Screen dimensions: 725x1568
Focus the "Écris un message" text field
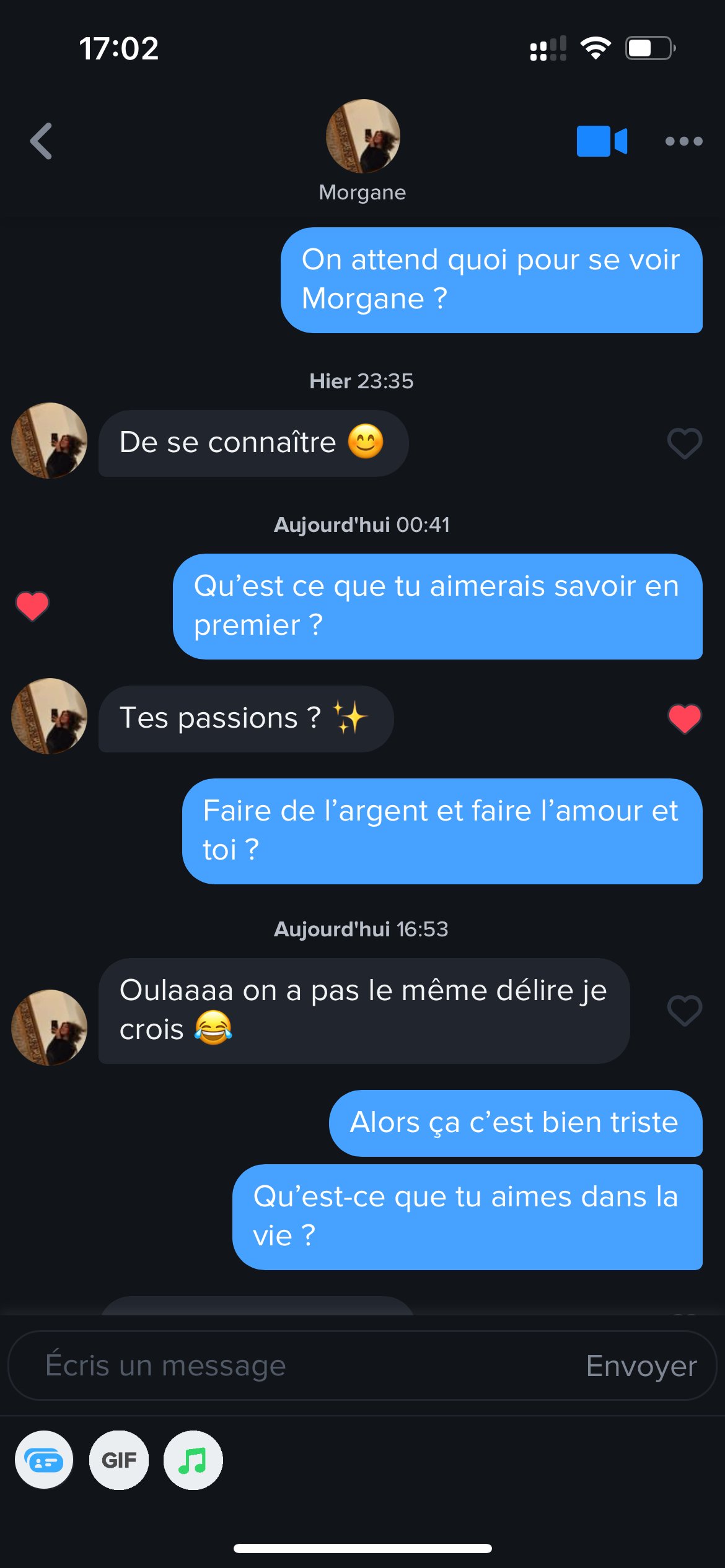tap(297, 1366)
